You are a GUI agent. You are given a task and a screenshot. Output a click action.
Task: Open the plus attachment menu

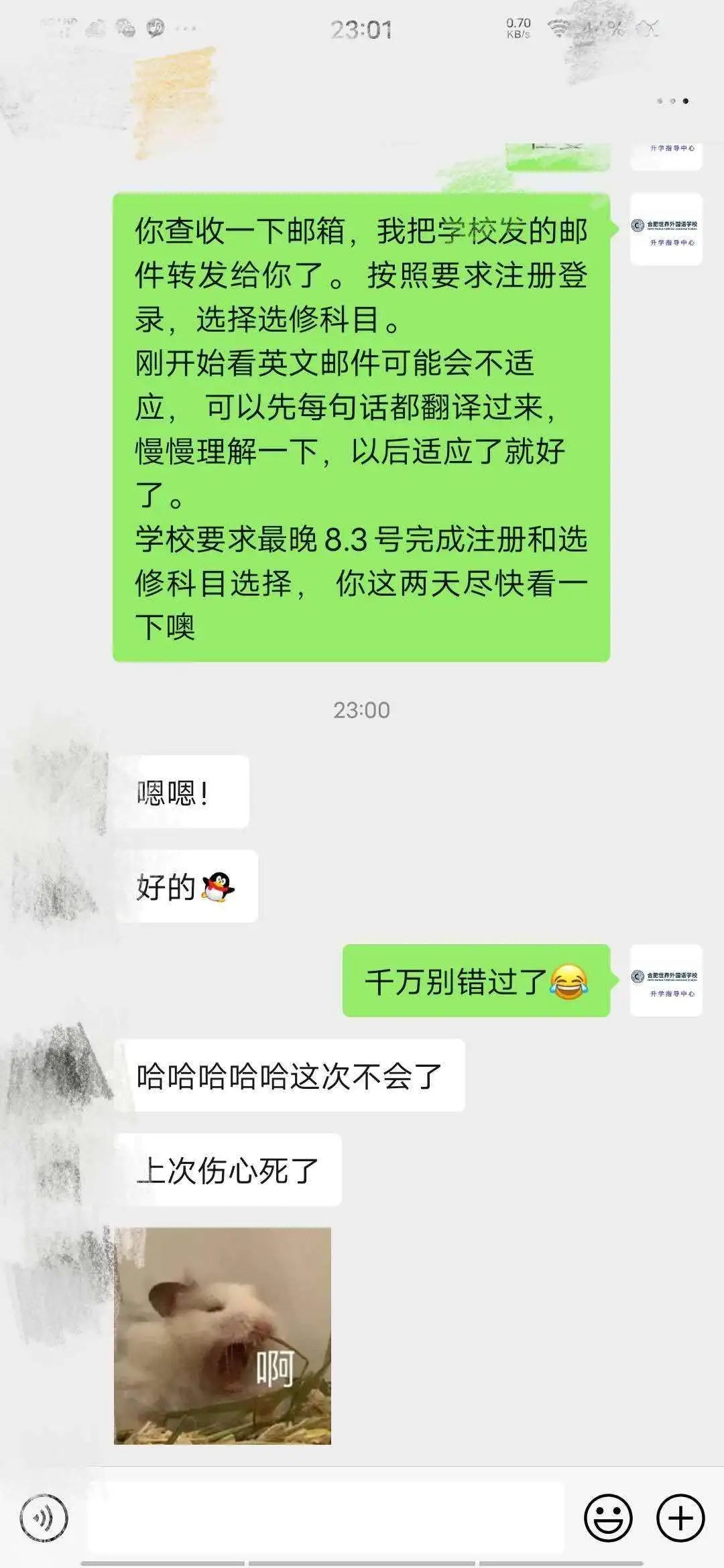pos(680,1518)
